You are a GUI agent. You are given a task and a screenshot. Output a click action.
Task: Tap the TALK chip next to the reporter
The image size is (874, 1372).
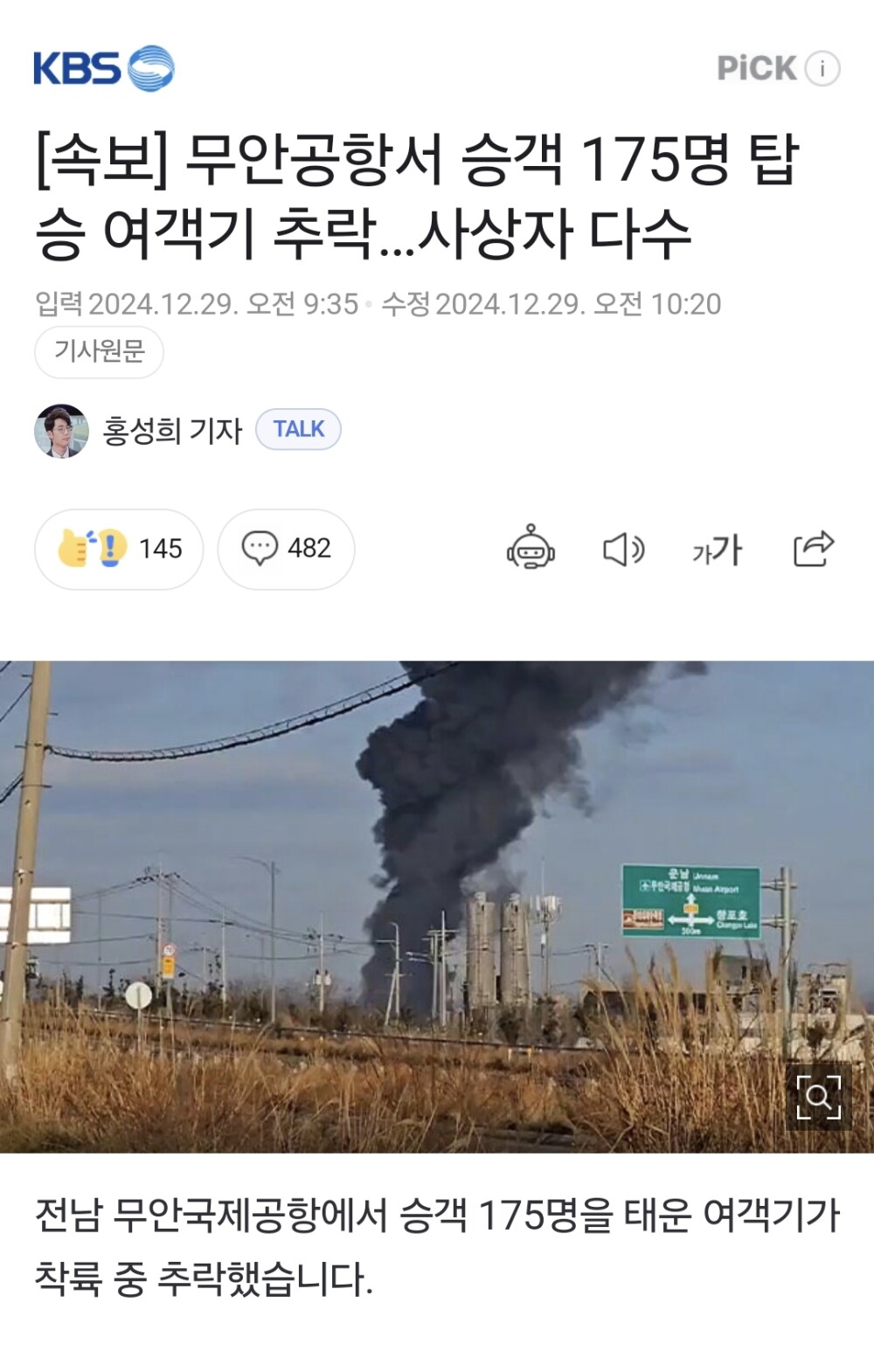298,429
